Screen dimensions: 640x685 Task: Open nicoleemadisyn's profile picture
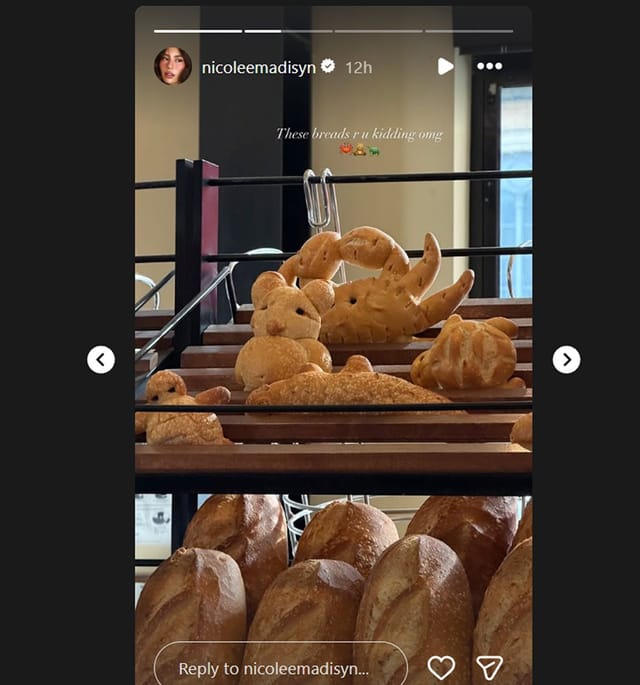tap(172, 66)
